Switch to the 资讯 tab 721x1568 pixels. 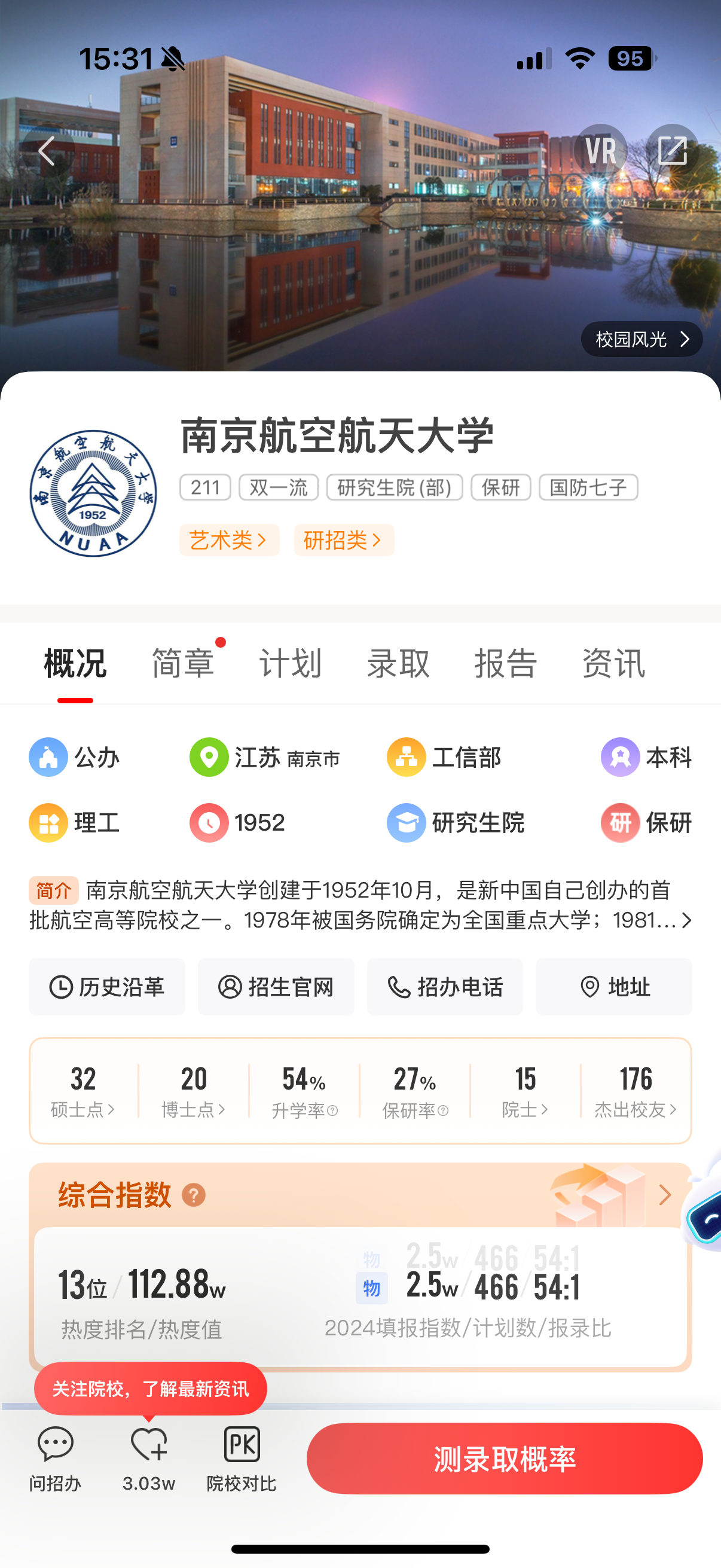pos(613,663)
